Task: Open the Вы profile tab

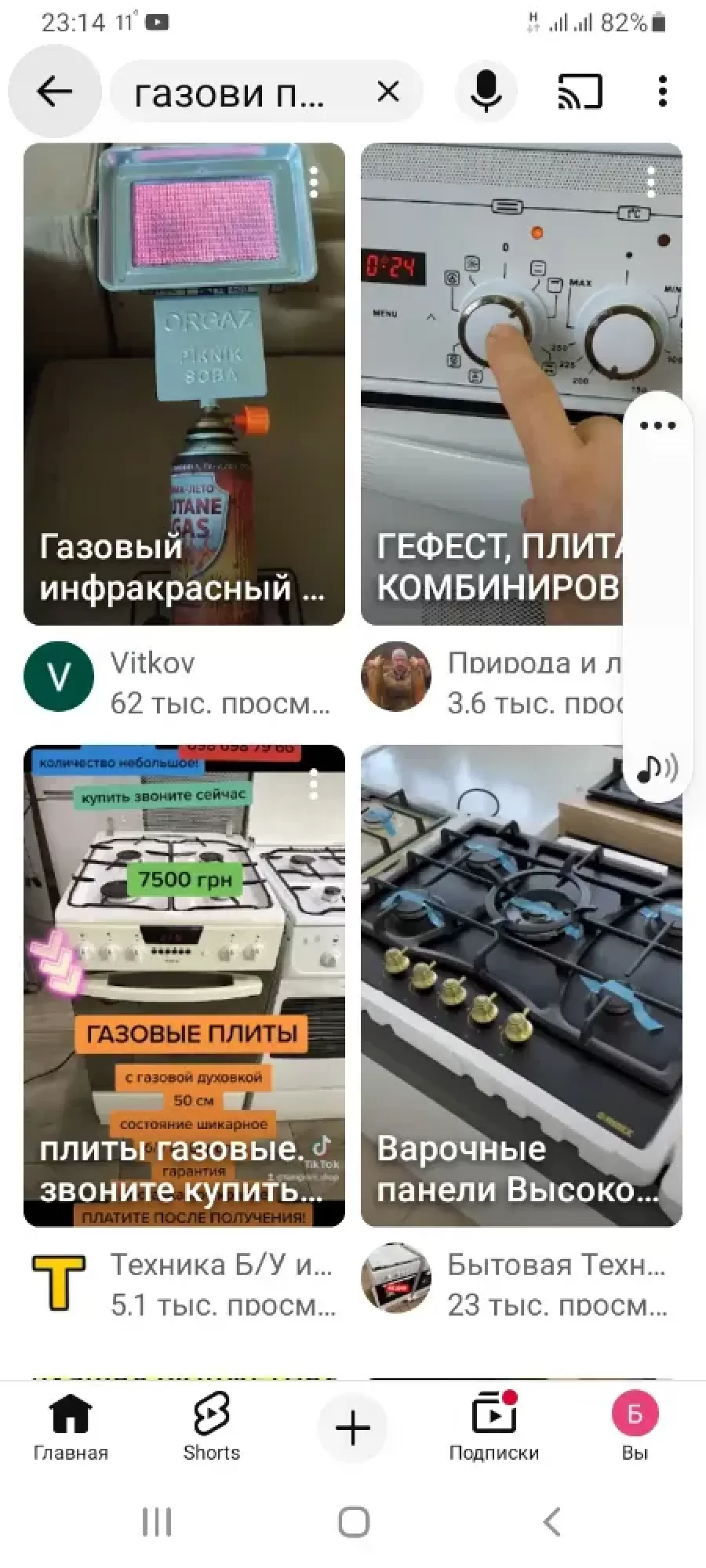Action: click(635, 1427)
